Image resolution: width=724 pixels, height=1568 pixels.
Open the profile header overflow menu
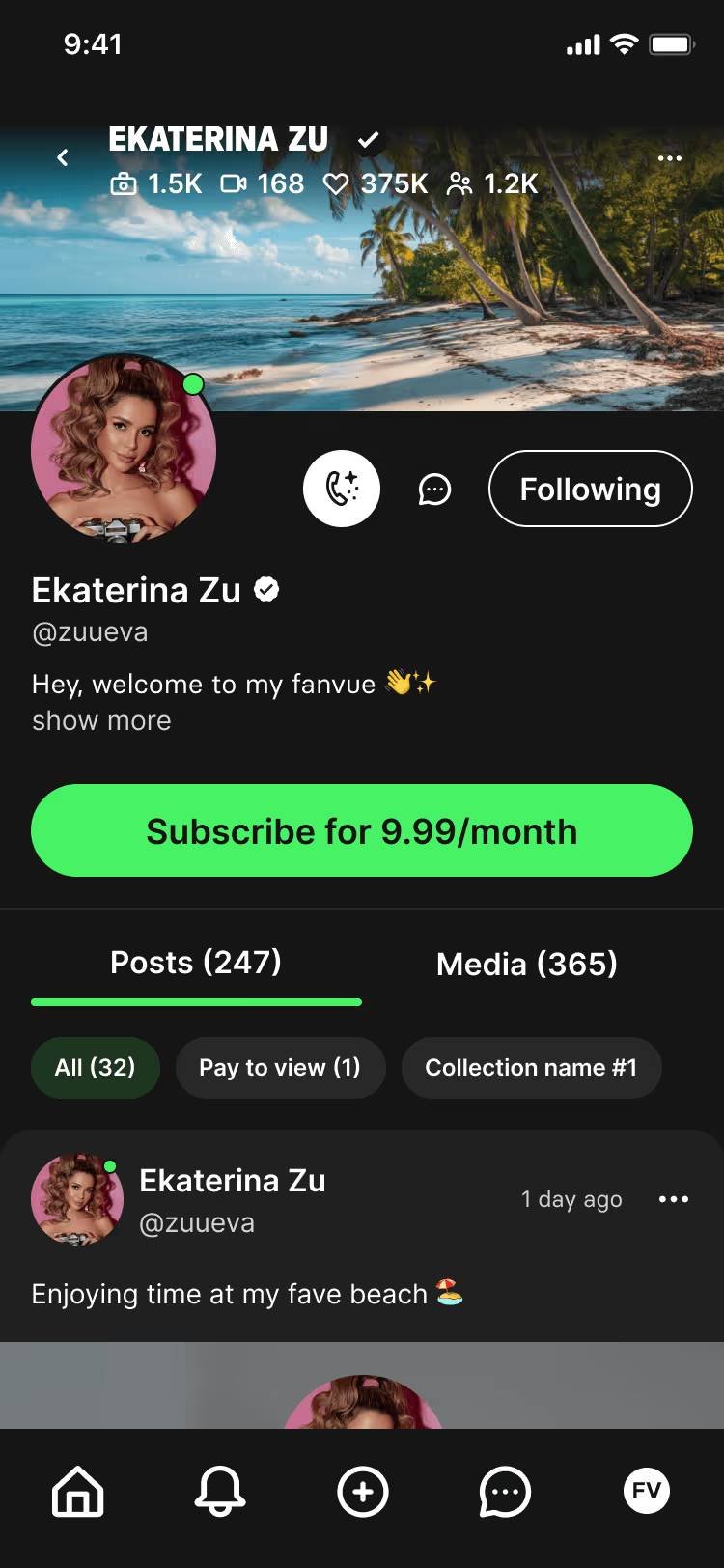coord(669,157)
